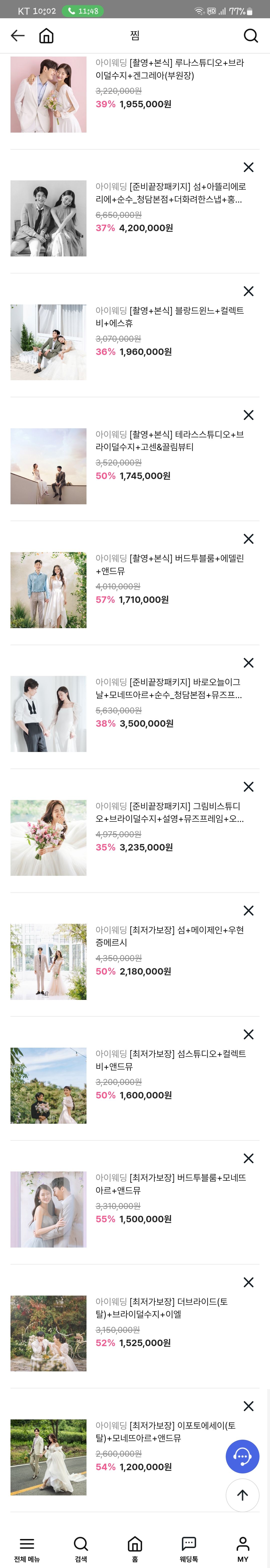Remove 섬스튜디오+컬렉트비+앤드뮤 from wishlist
270x1568 pixels.
(248, 1035)
